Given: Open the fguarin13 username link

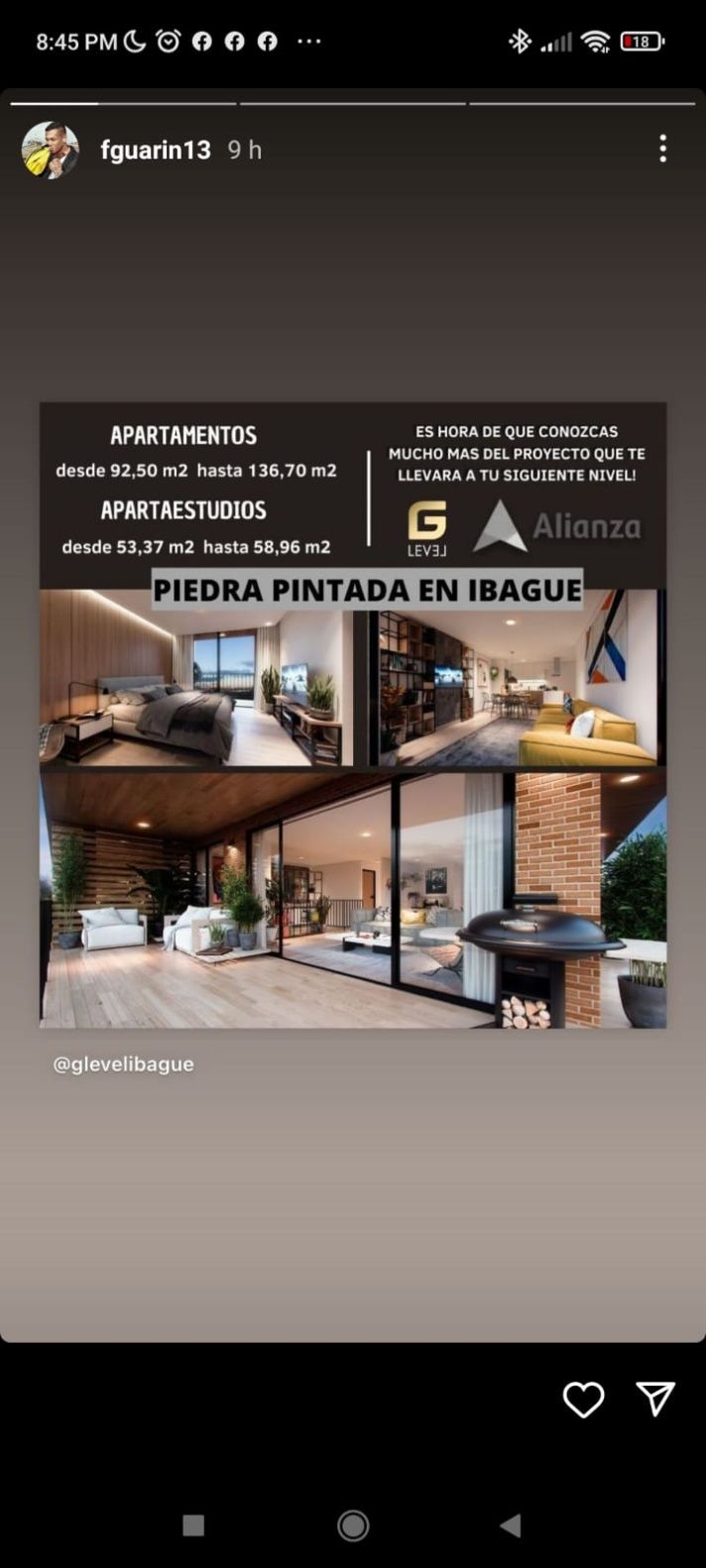Looking at the screenshot, I should [x=156, y=150].
